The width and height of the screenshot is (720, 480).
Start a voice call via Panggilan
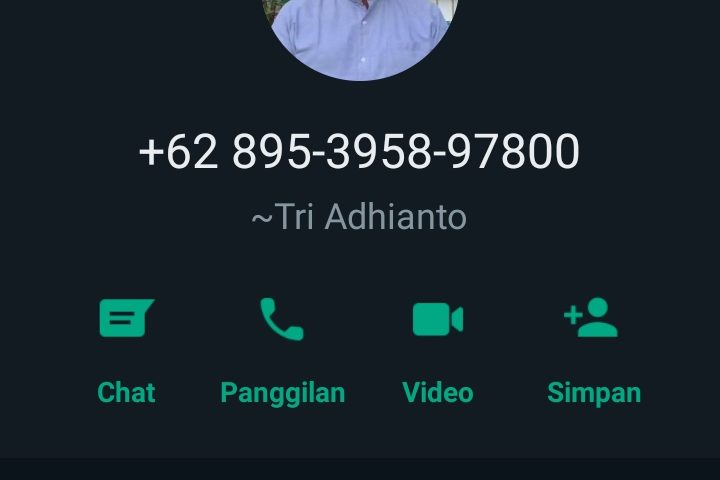coord(282,348)
